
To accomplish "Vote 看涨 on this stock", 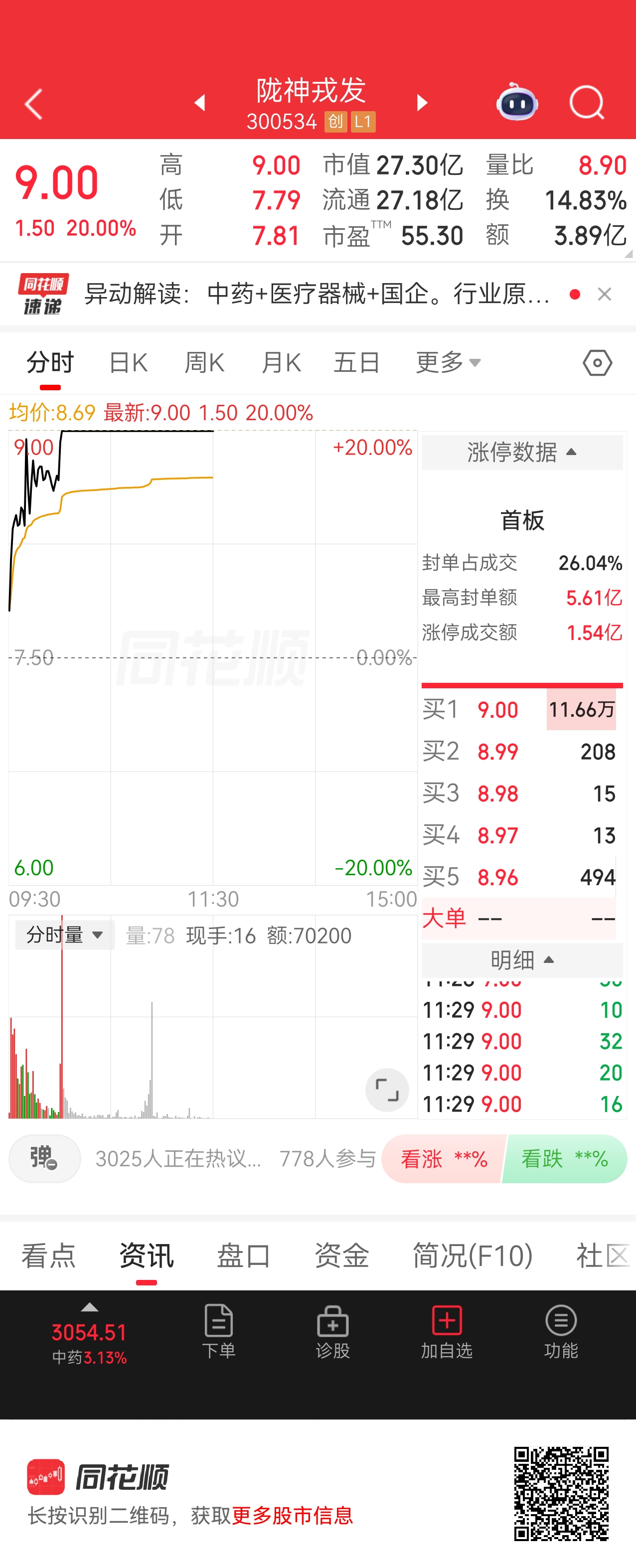I will (444, 1159).
